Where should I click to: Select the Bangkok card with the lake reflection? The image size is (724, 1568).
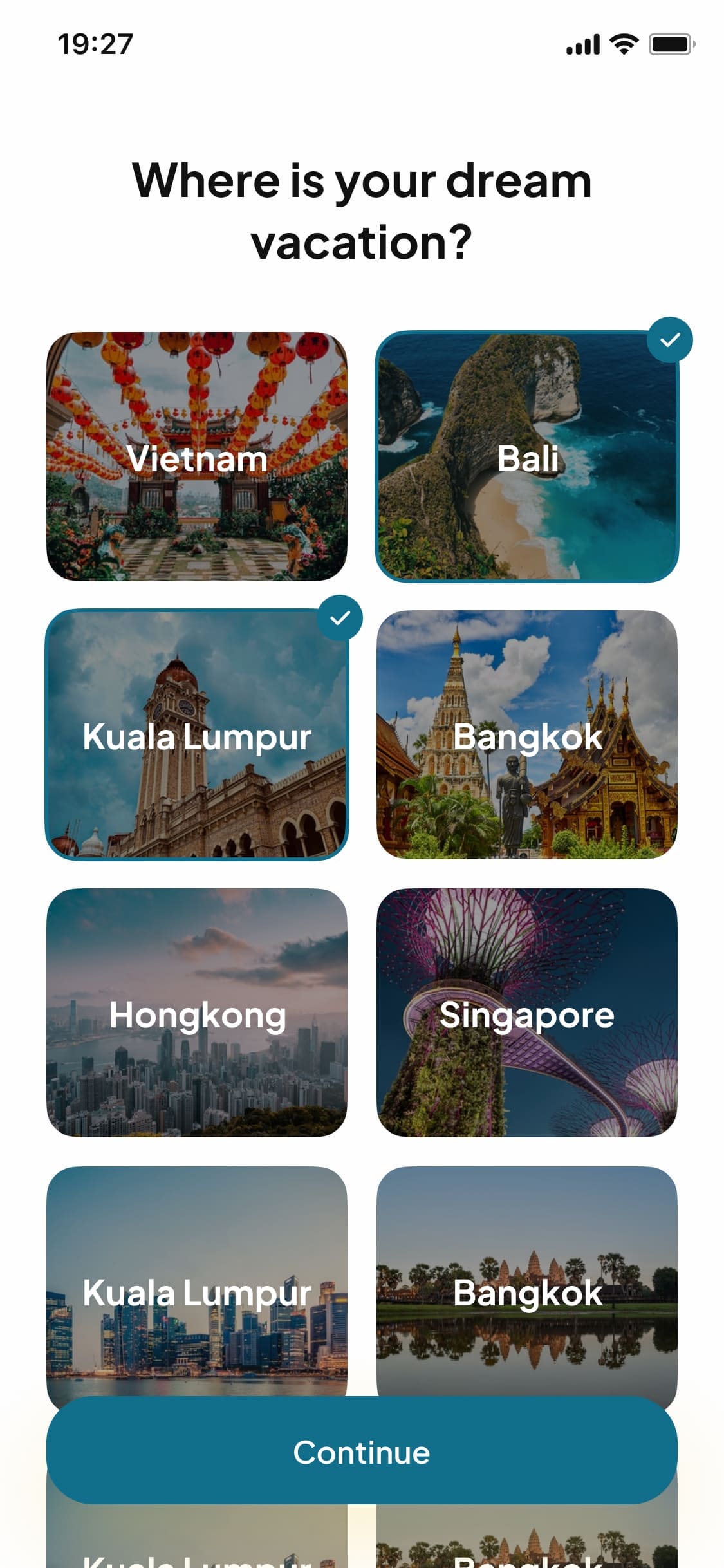tap(527, 1281)
